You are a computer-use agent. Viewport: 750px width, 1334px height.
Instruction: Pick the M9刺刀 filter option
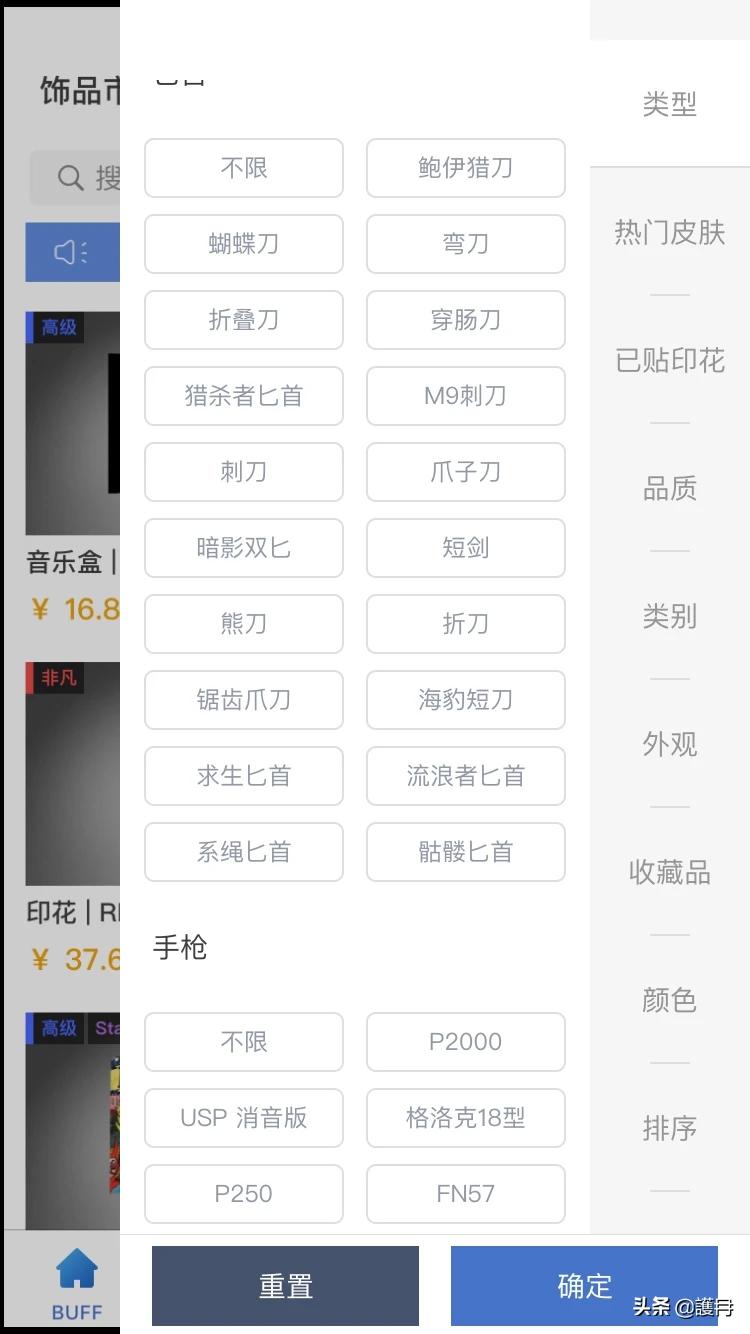(x=465, y=396)
